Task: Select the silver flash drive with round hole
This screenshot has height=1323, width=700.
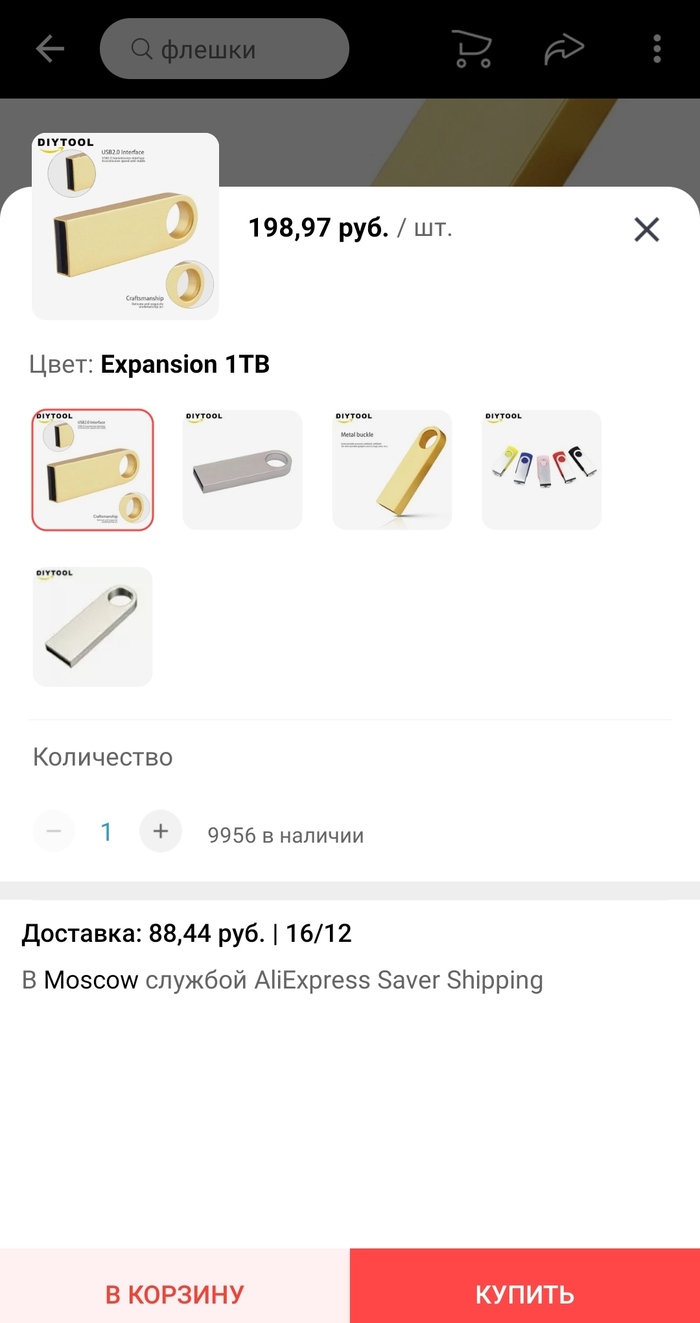Action: [x=242, y=469]
